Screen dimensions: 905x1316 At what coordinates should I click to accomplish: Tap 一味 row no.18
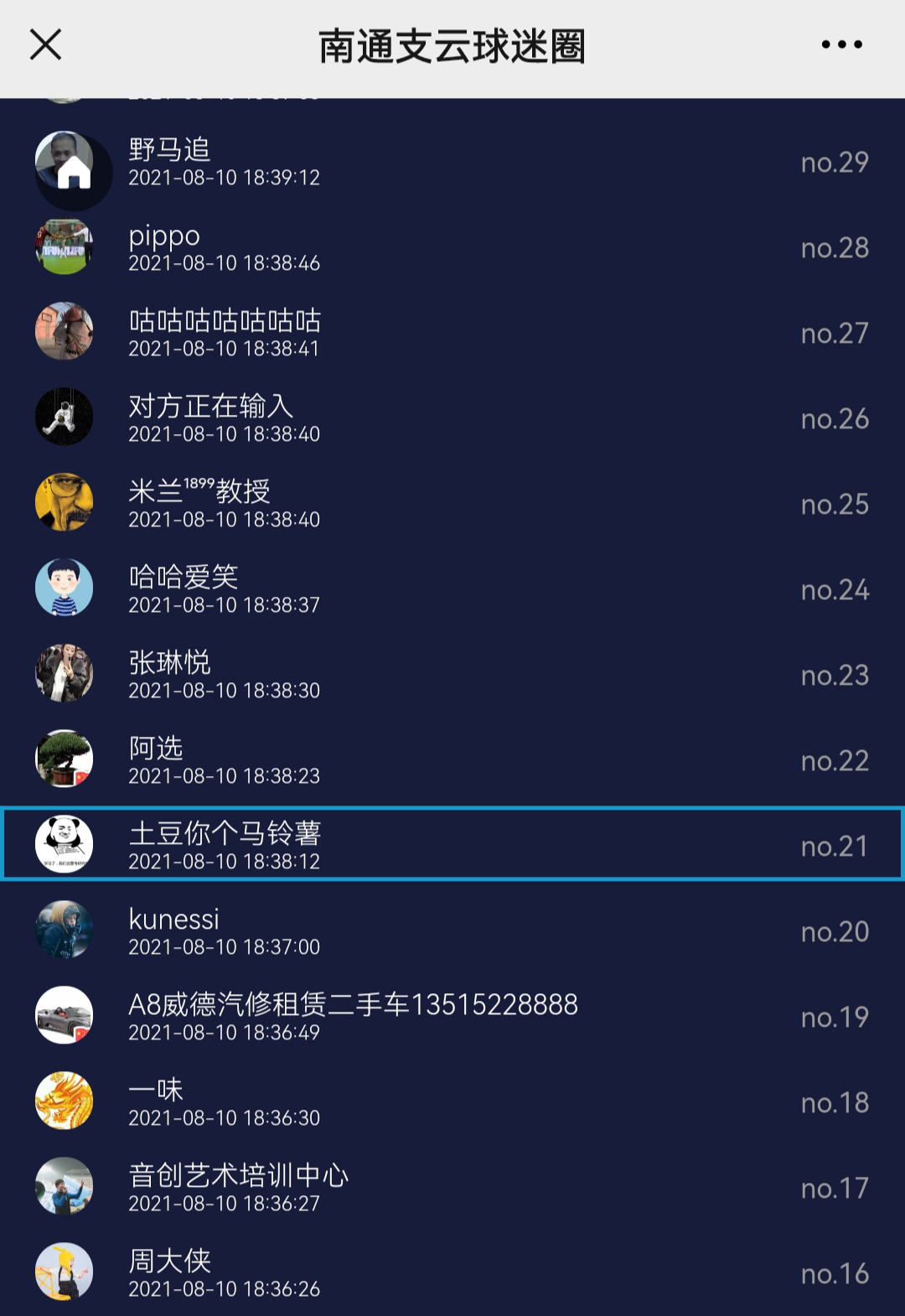(452, 1103)
